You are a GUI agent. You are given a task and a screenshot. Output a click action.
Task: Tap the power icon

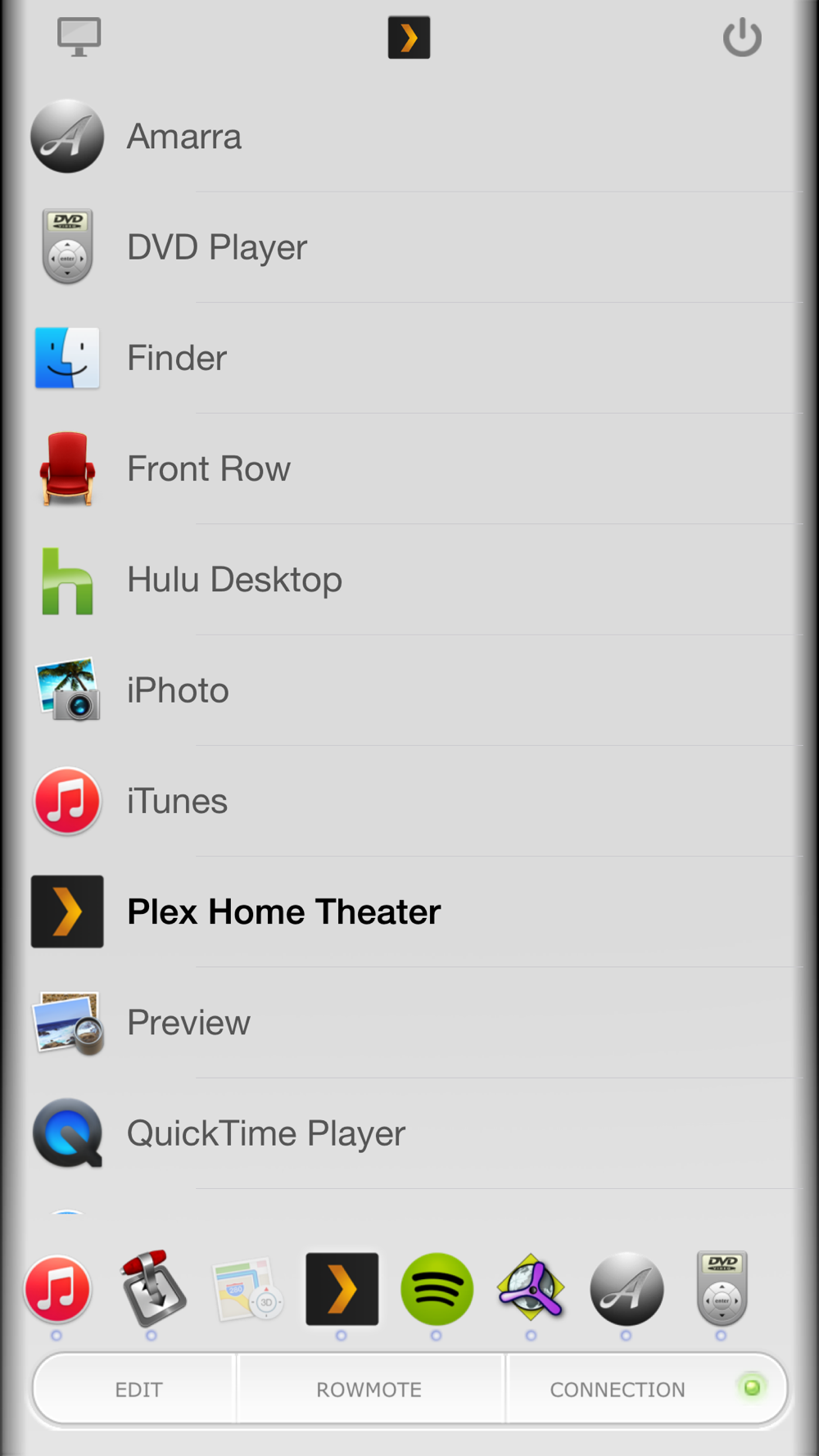click(742, 38)
